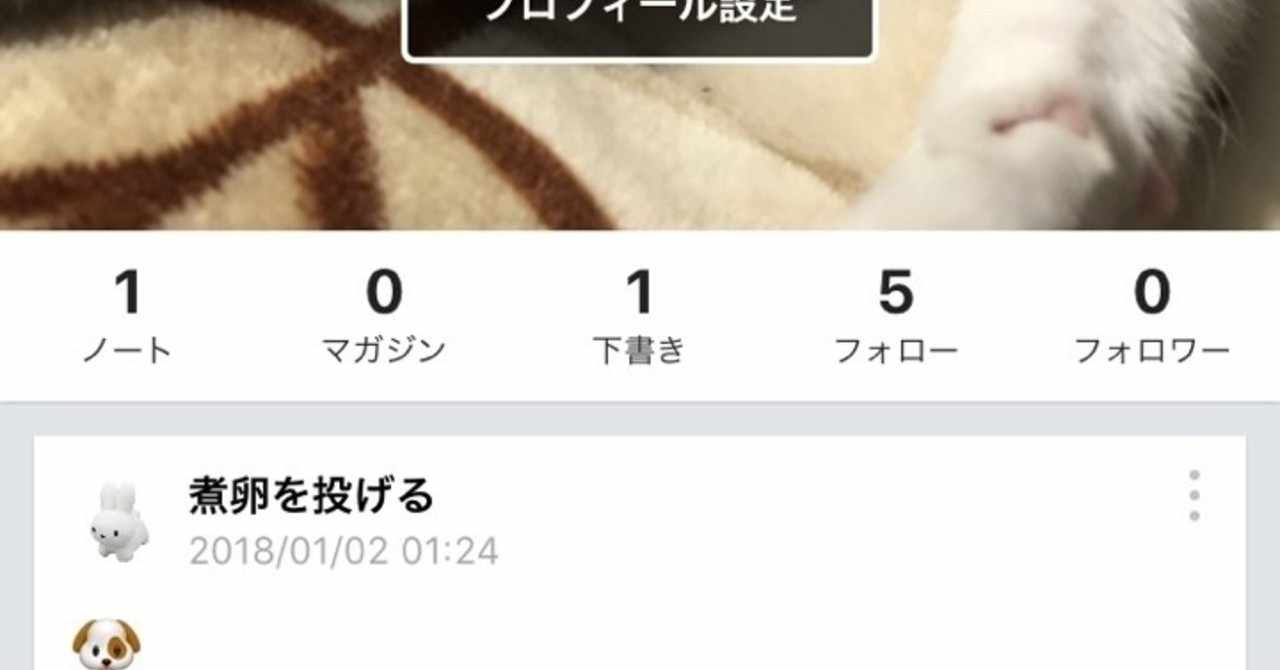Open プロフィール設定 profile settings button

pyautogui.click(x=638, y=22)
